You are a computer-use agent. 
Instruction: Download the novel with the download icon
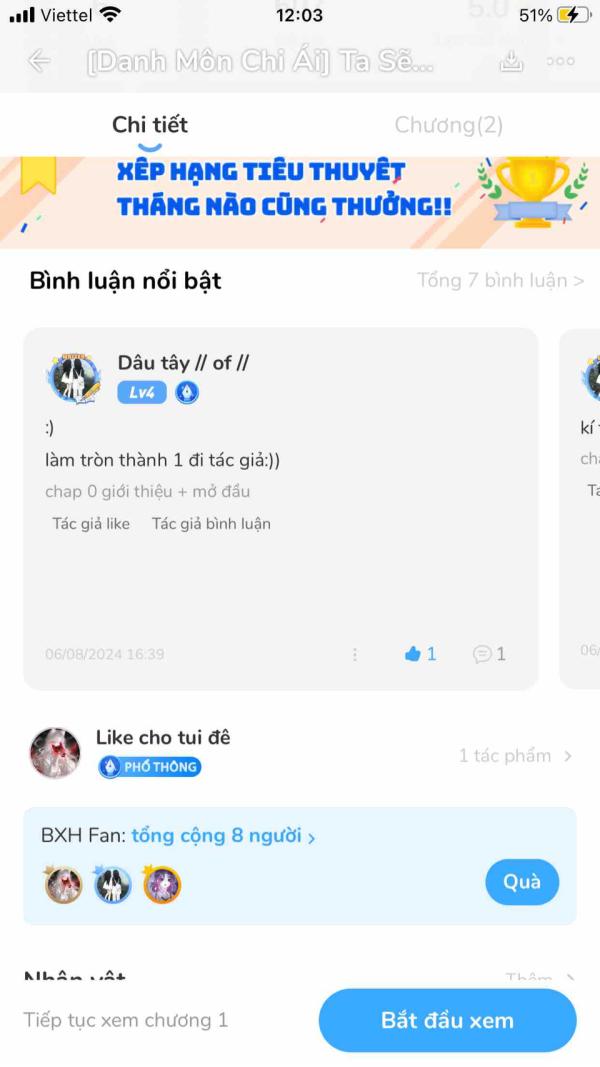coord(511,61)
